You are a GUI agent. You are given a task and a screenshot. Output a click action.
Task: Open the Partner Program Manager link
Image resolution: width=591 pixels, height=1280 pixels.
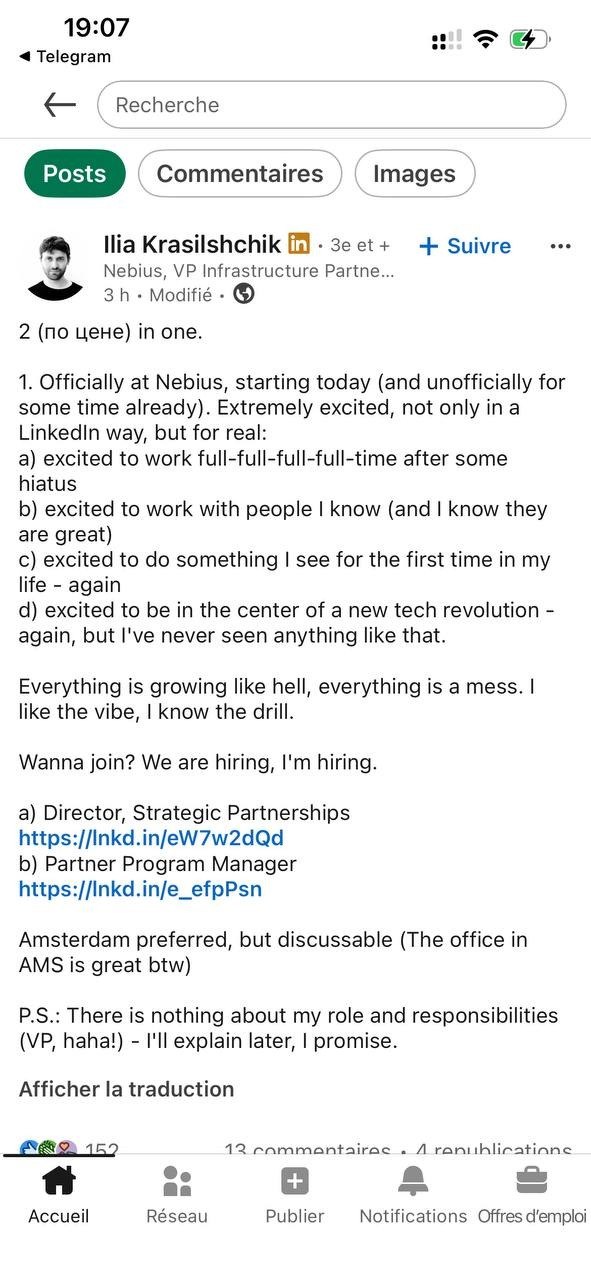[x=140, y=888]
